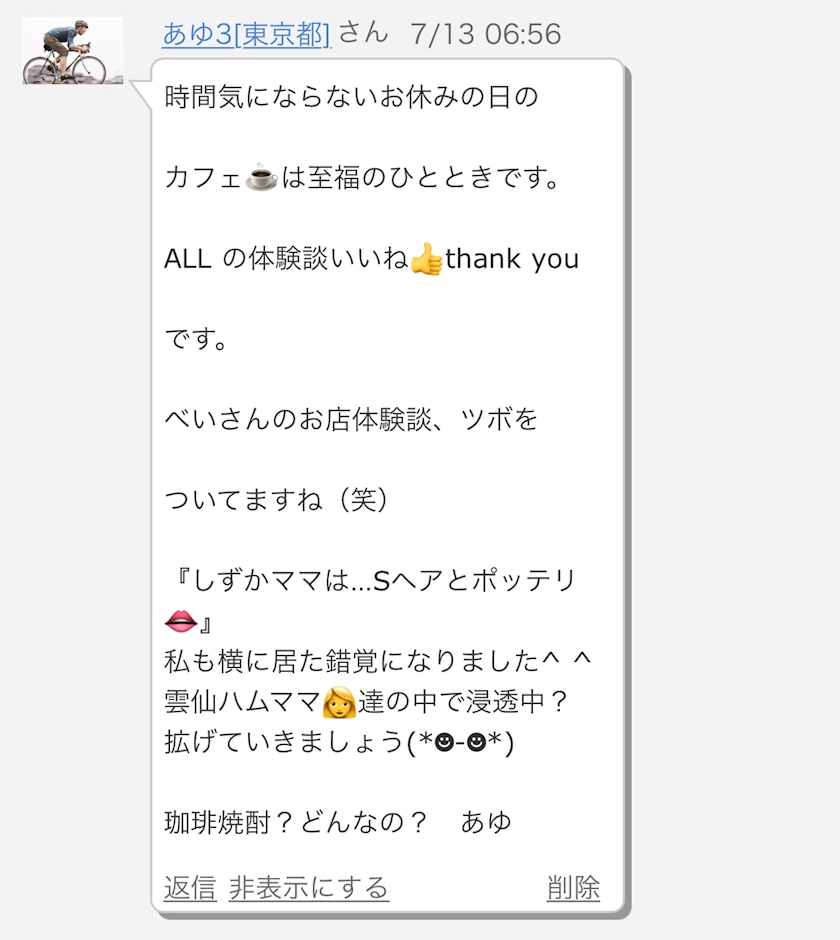
Task: Reply to this comment via 返信
Action: [x=190, y=888]
